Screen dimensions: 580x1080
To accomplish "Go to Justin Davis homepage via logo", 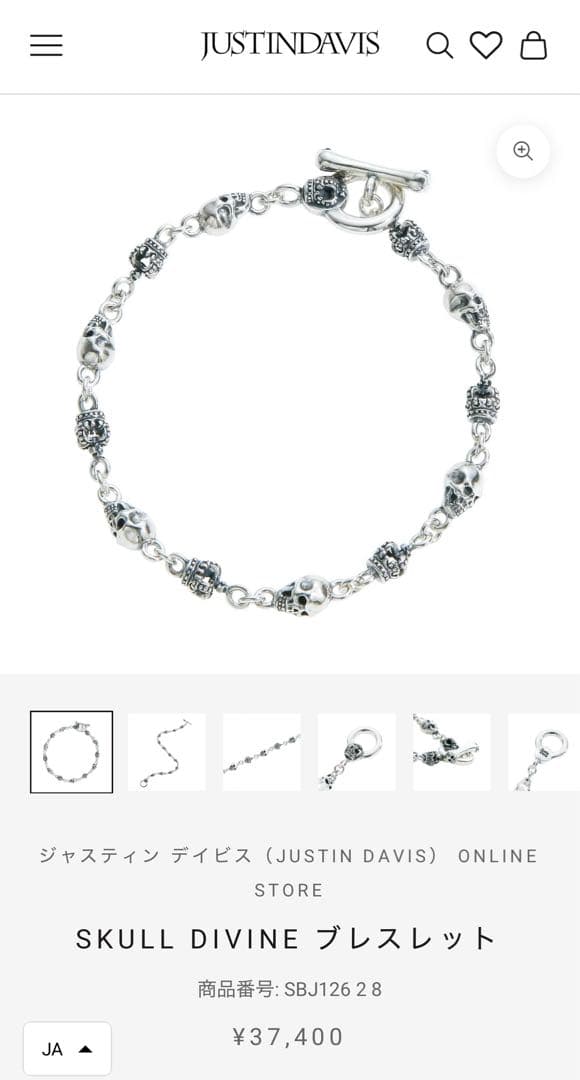I will point(290,45).
